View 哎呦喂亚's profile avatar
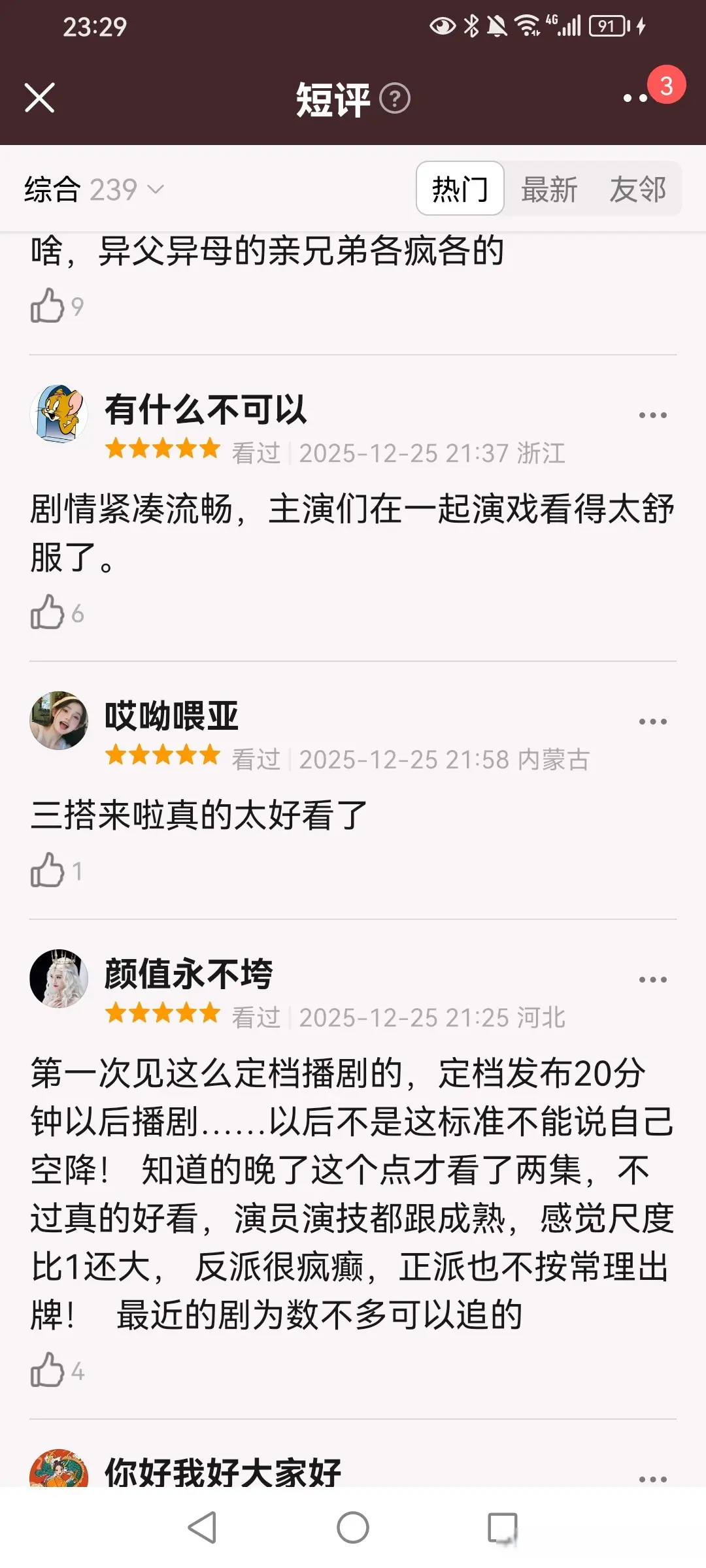The image size is (706, 1568). click(59, 721)
